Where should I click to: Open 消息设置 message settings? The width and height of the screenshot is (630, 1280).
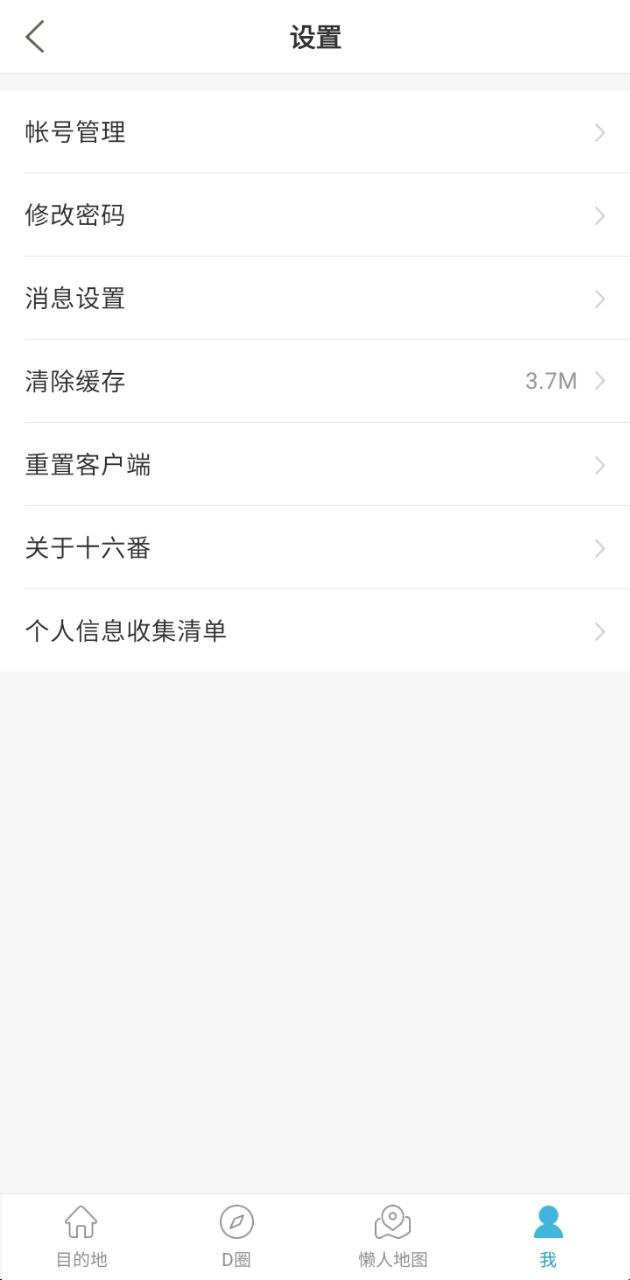[315, 298]
